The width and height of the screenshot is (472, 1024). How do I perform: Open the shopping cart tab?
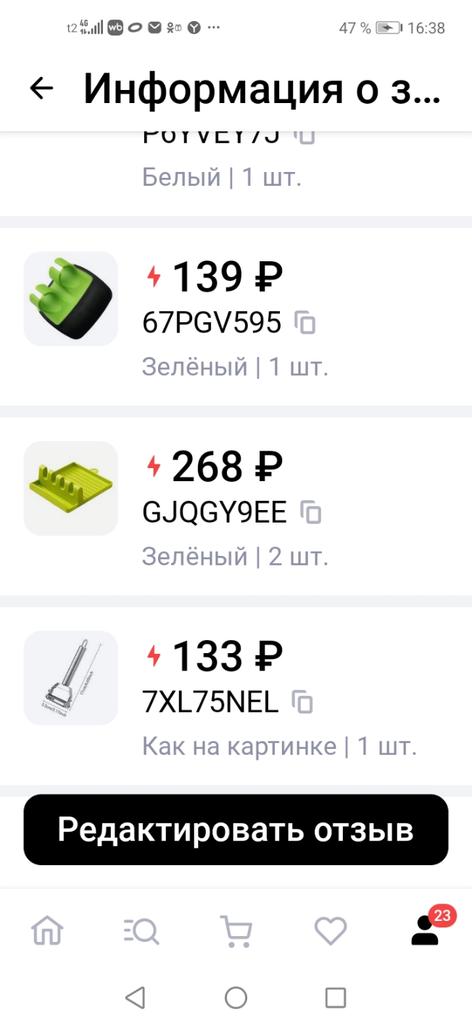[x=236, y=931]
